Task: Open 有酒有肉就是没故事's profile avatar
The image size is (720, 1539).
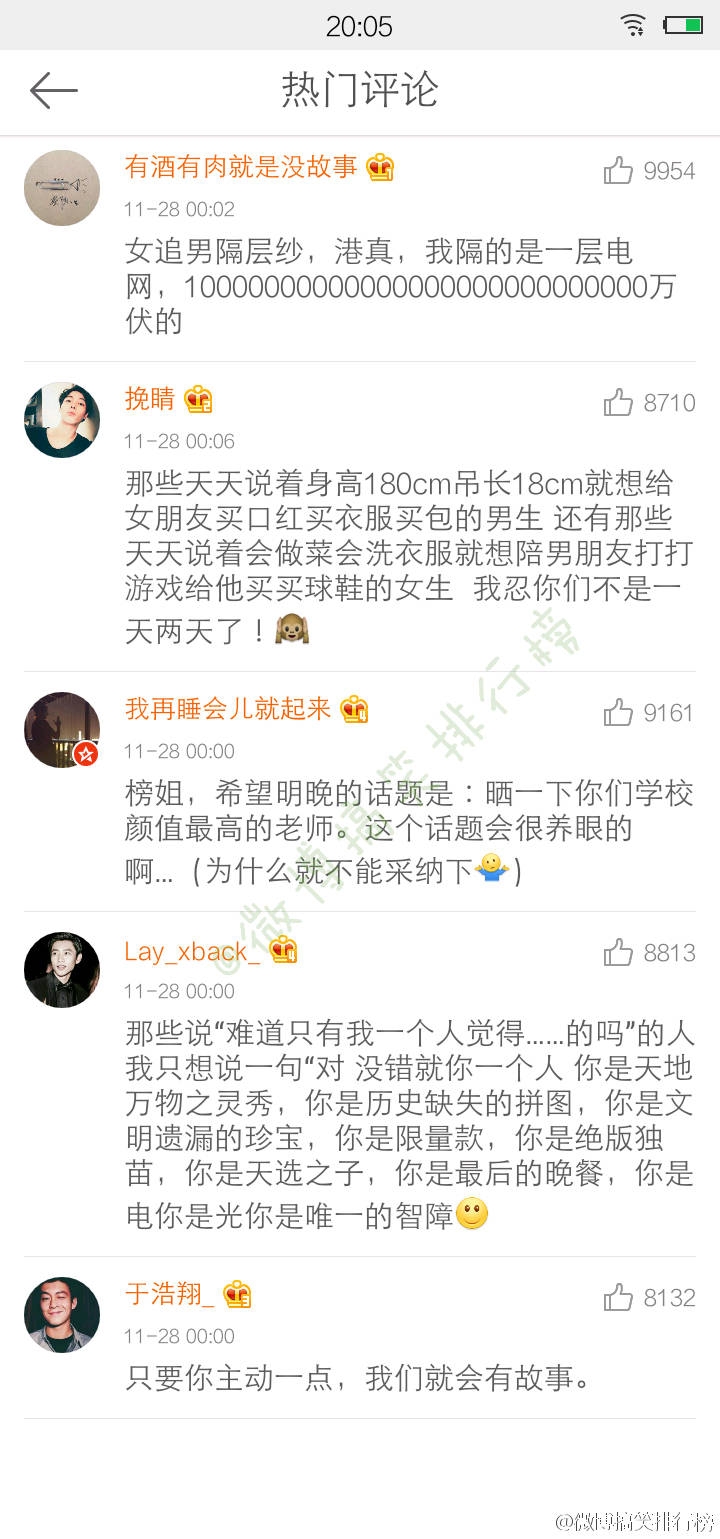Action: [62, 188]
